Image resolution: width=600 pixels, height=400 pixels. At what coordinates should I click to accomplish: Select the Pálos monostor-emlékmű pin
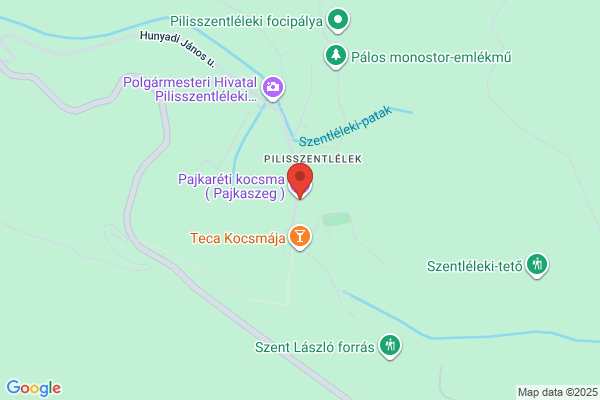point(336,56)
